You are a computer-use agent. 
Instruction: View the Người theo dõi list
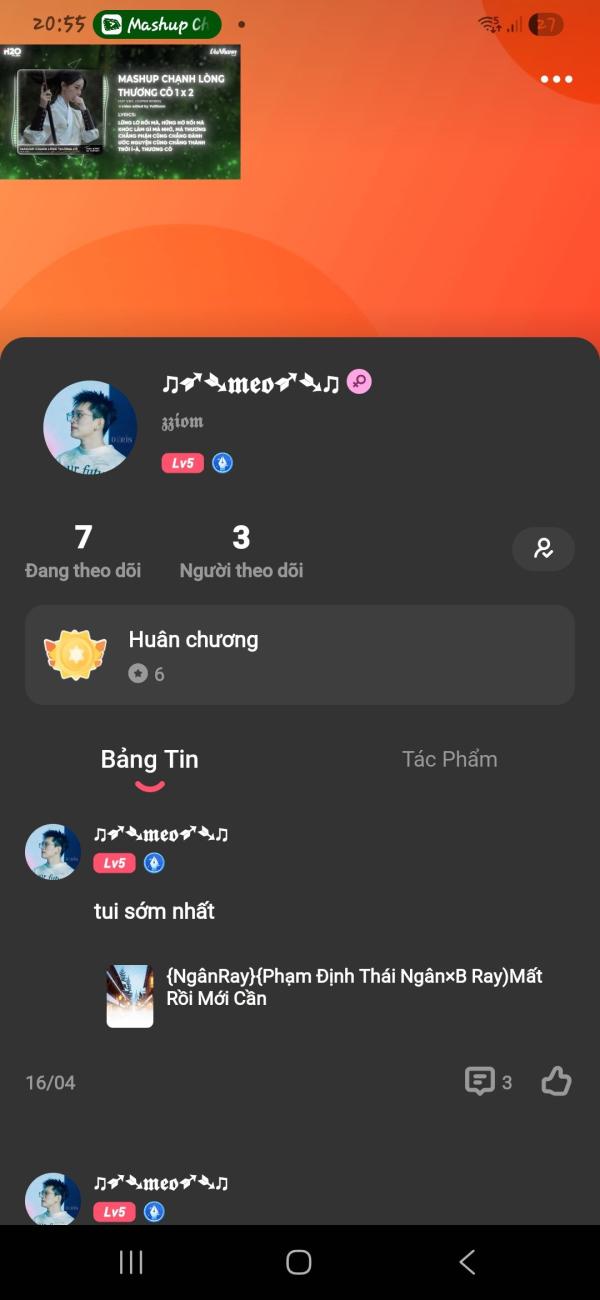(241, 551)
